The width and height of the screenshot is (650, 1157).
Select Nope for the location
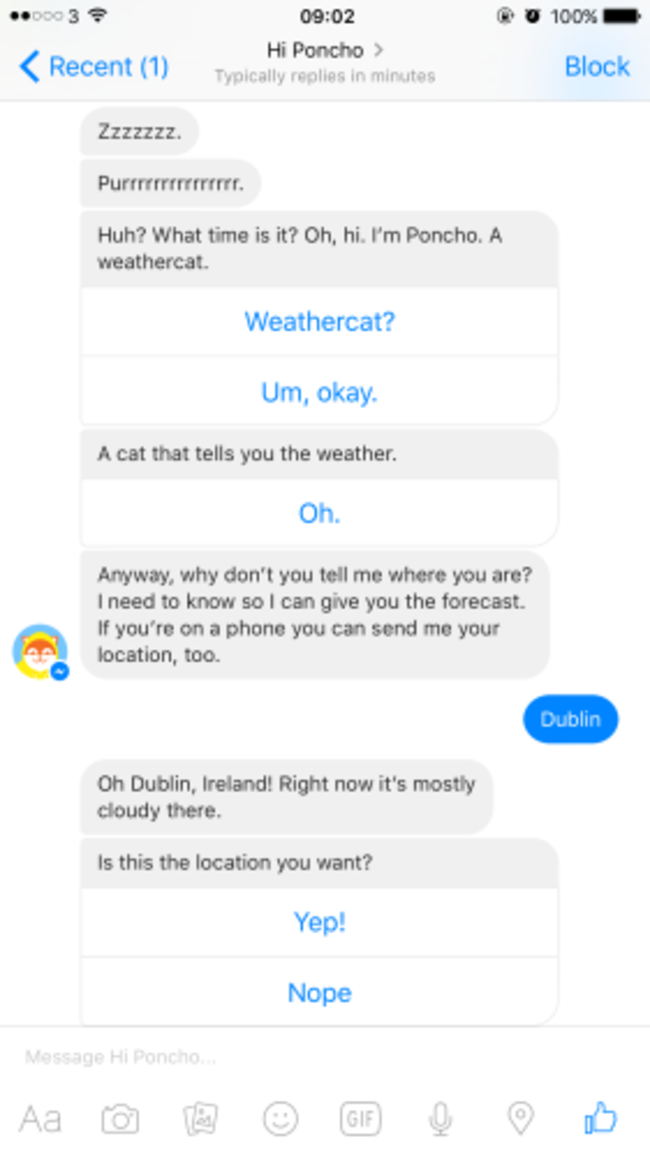[320, 993]
